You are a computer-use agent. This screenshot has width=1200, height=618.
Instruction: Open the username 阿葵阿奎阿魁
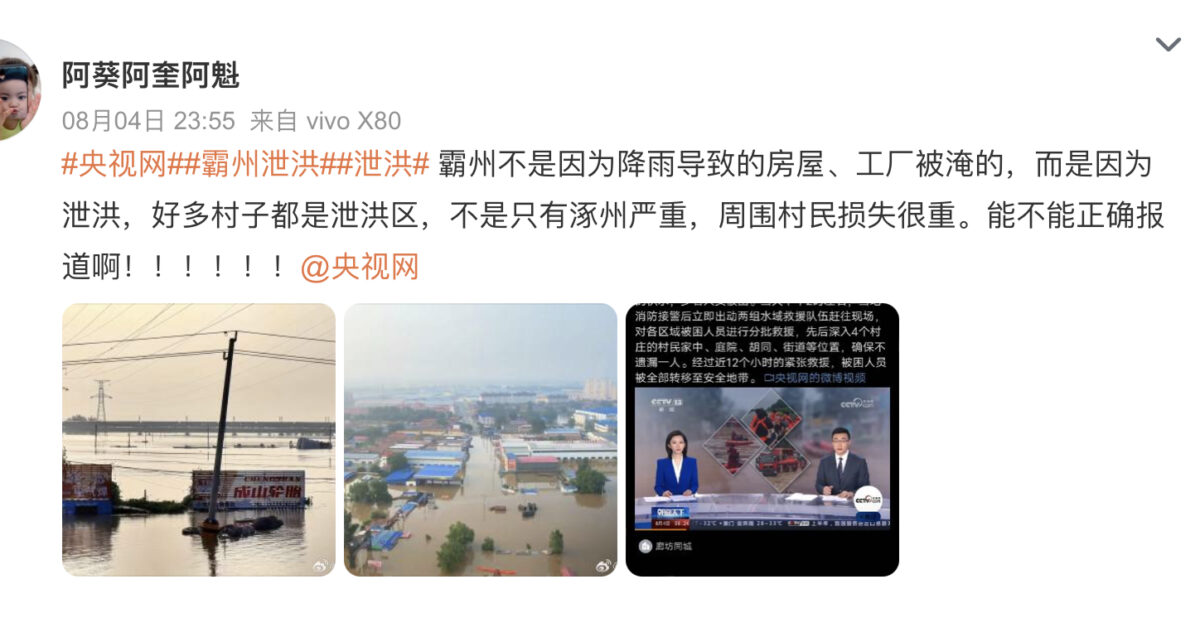click(x=151, y=75)
